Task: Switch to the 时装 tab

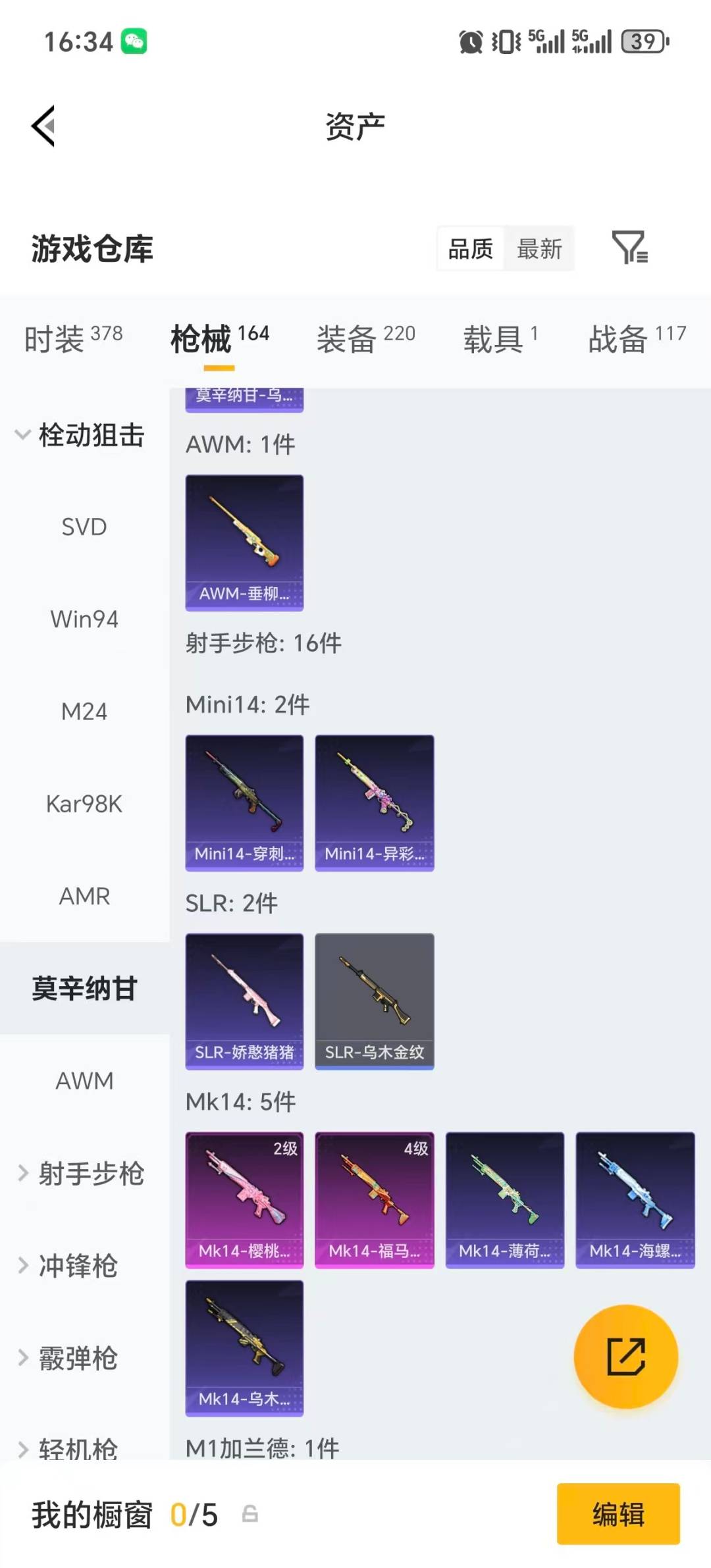Action: point(73,338)
